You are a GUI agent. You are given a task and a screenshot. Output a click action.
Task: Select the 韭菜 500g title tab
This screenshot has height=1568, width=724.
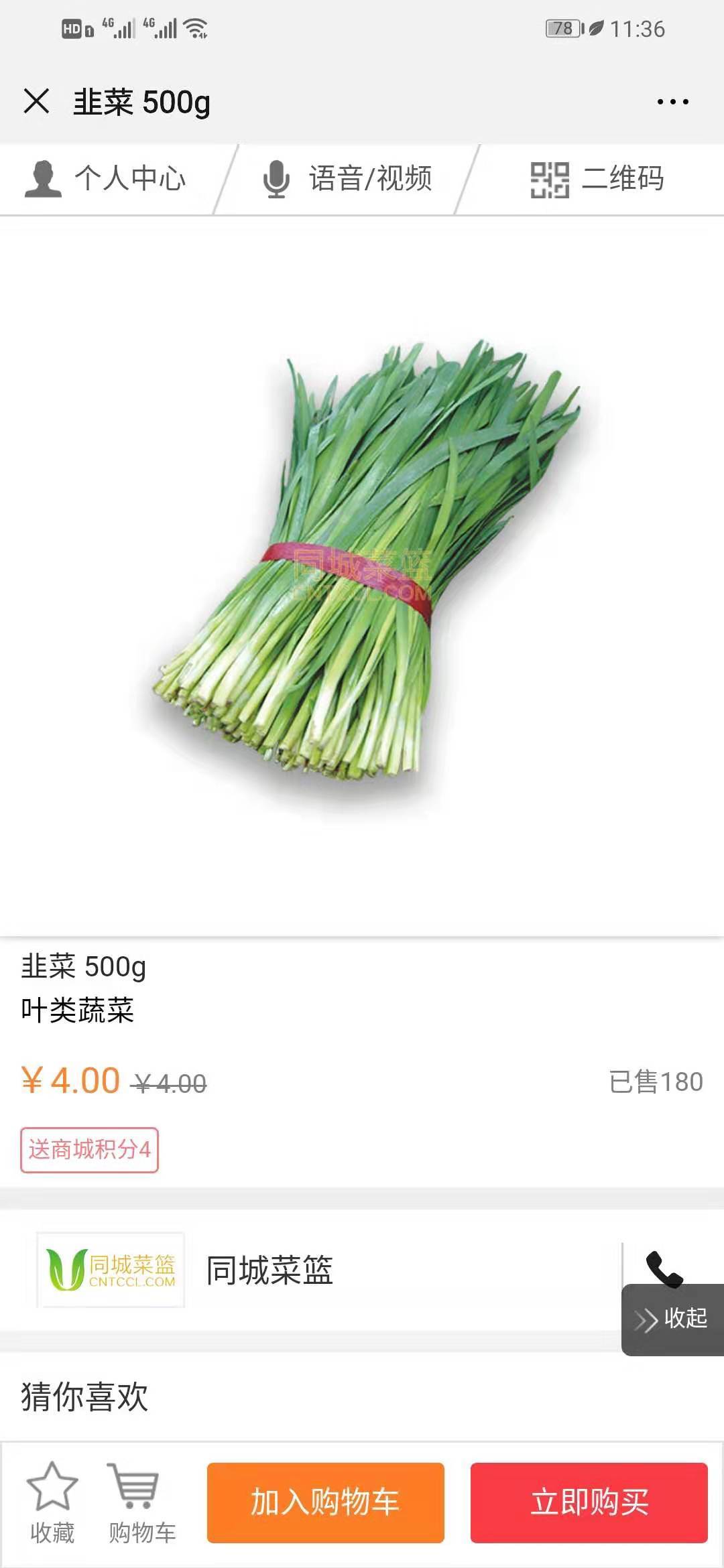pyautogui.click(x=141, y=102)
